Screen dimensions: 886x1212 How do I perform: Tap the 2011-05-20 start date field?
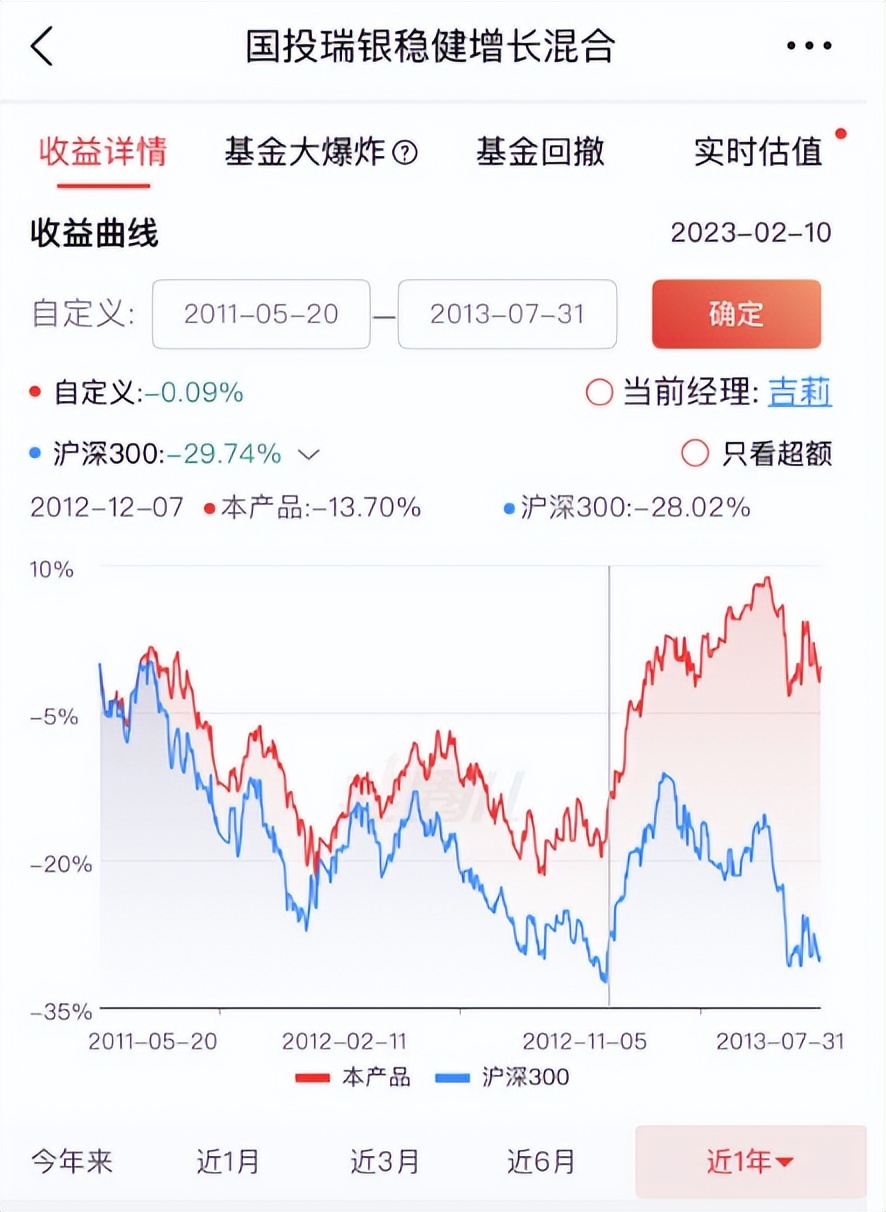(x=260, y=314)
